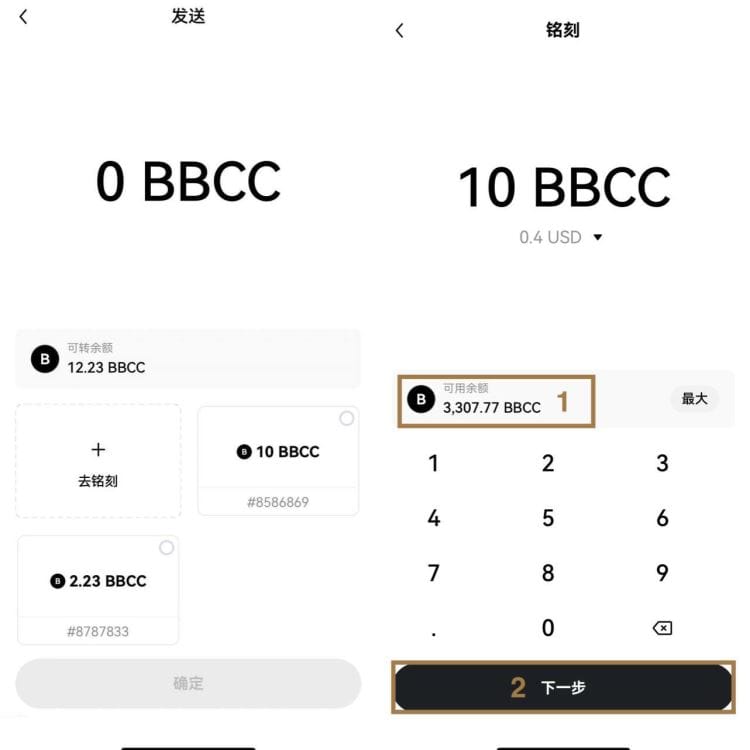Enter digit 5 on the keypad
Viewport: 750px width, 750px height.
548,518
